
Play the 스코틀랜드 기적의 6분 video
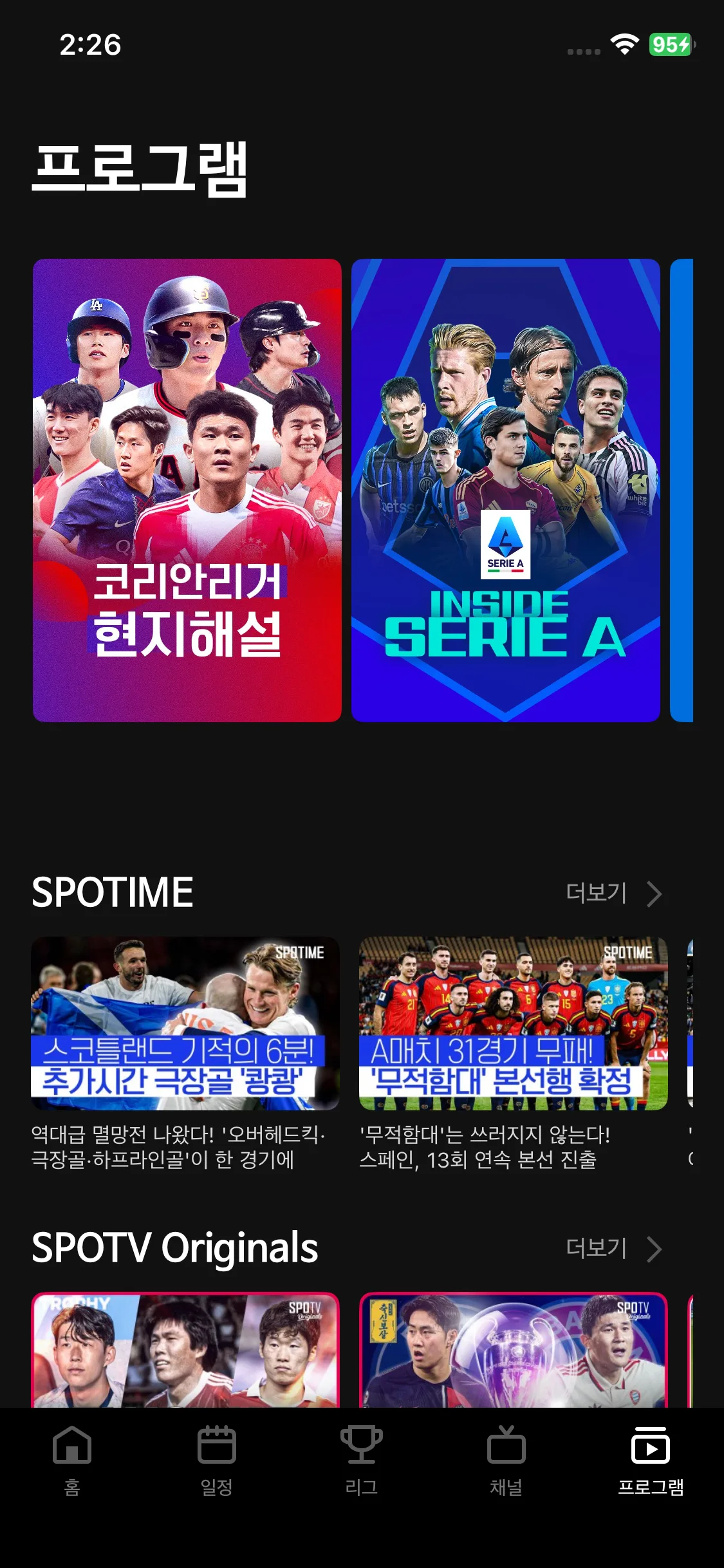[185, 1023]
